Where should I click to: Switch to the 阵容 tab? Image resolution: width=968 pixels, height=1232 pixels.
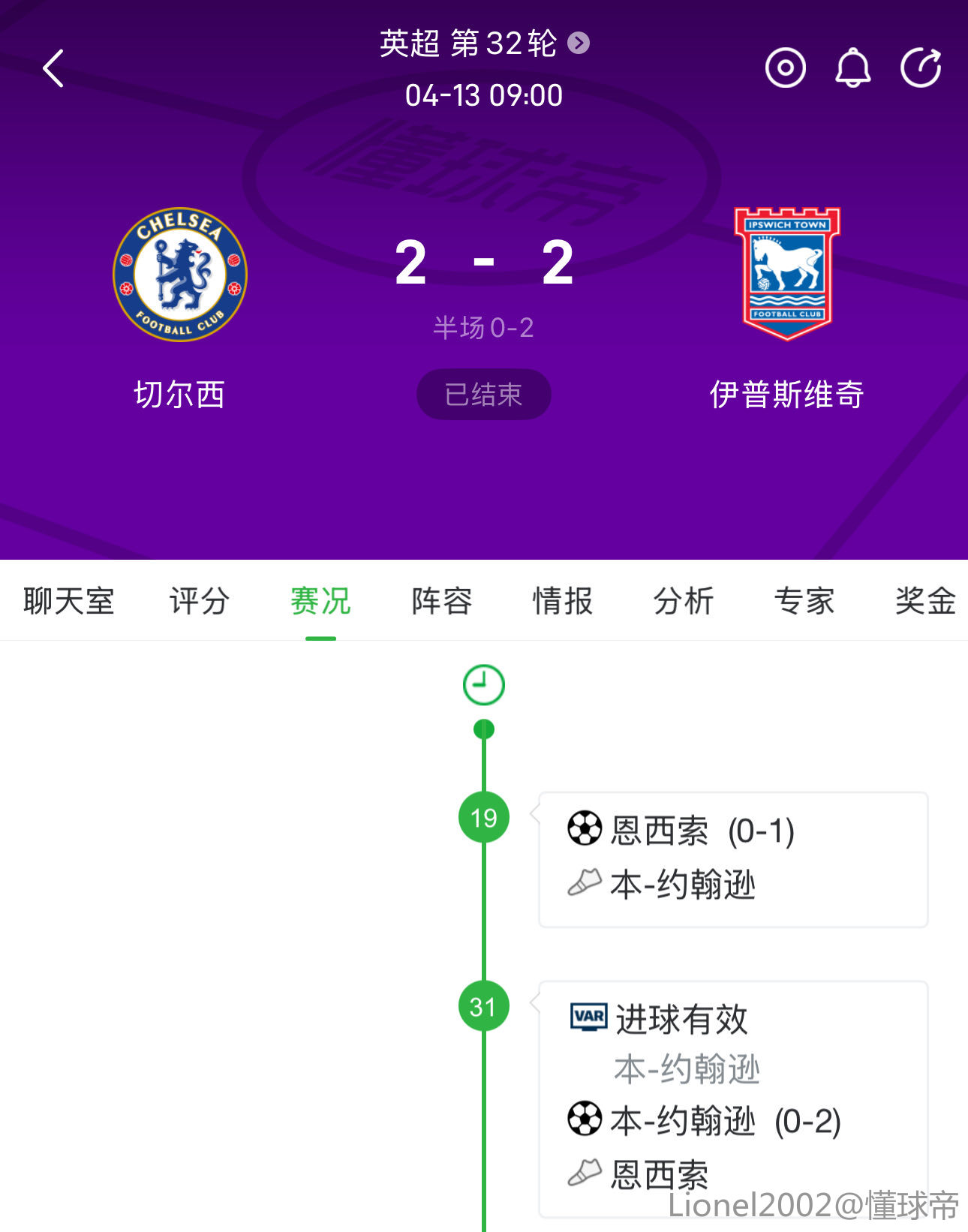tap(441, 601)
